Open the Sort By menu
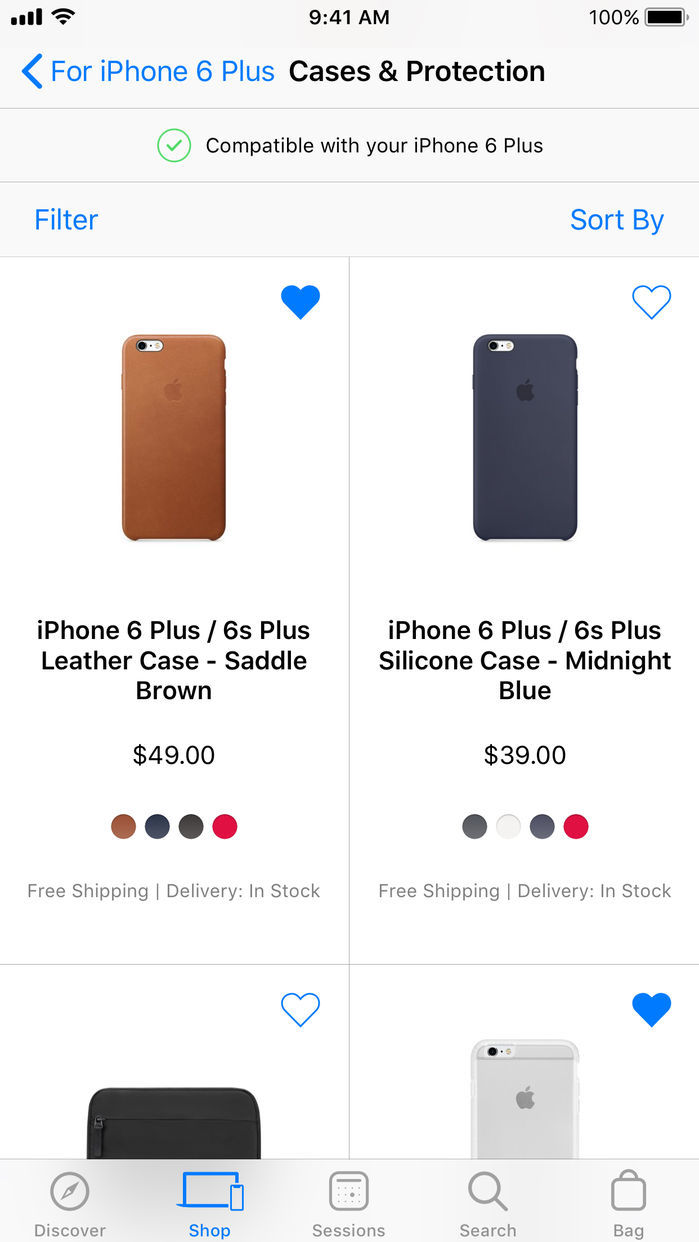The height and width of the screenshot is (1242, 699). [x=616, y=220]
